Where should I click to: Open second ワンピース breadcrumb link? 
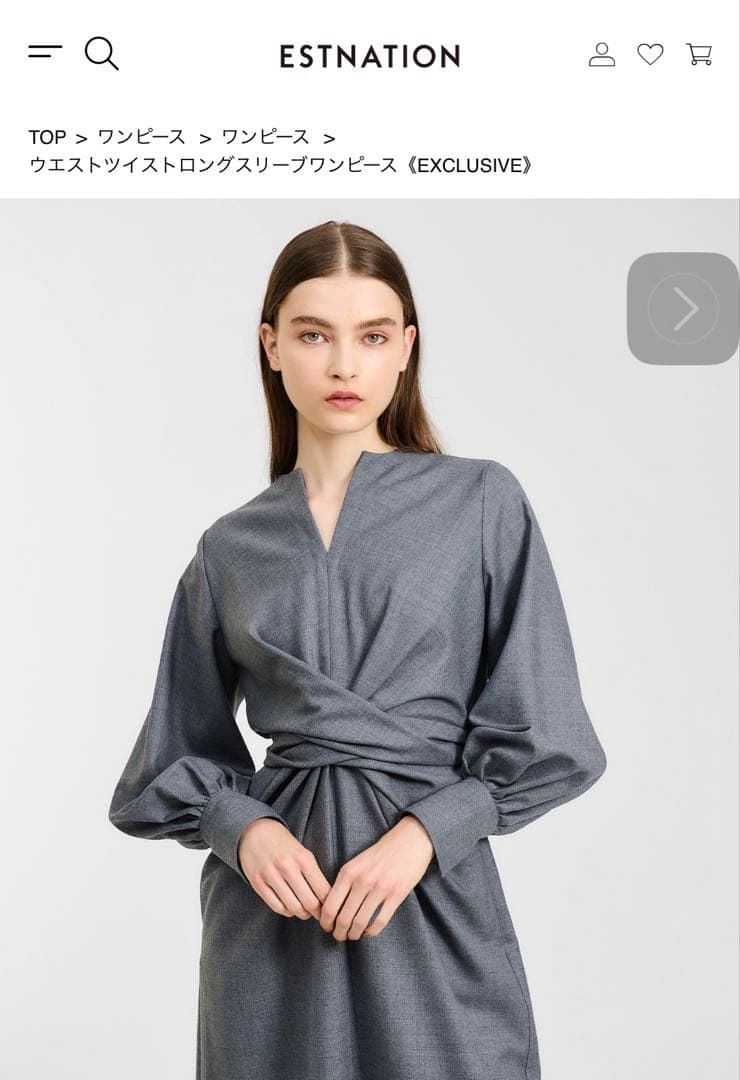click(x=265, y=137)
